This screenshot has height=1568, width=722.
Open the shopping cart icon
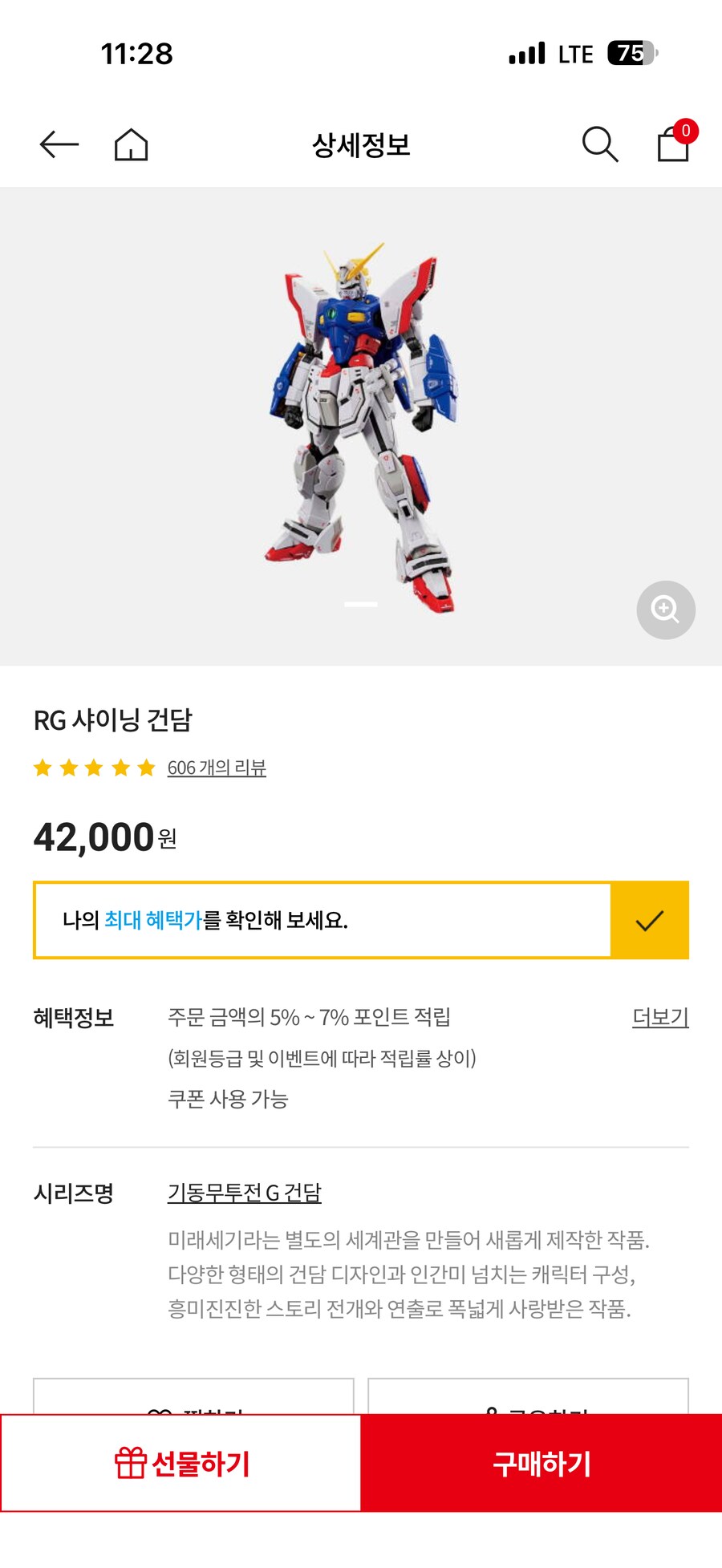coord(671,145)
